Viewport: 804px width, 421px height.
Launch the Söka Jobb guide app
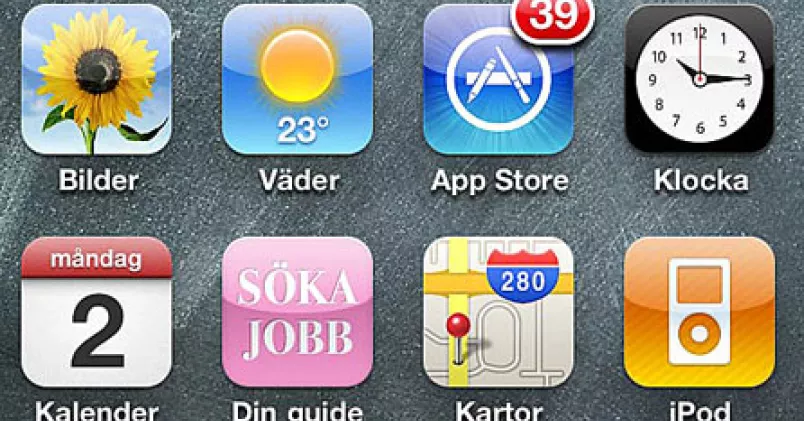point(298,312)
